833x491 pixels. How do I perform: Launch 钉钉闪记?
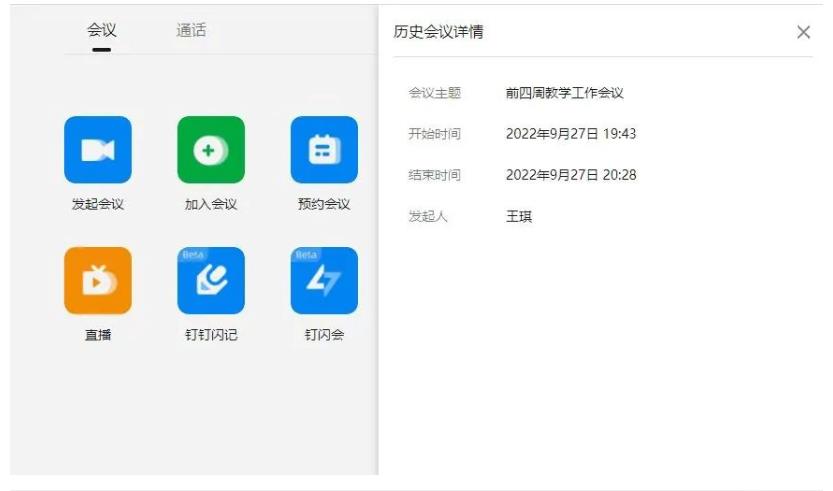[x=211, y=281]
